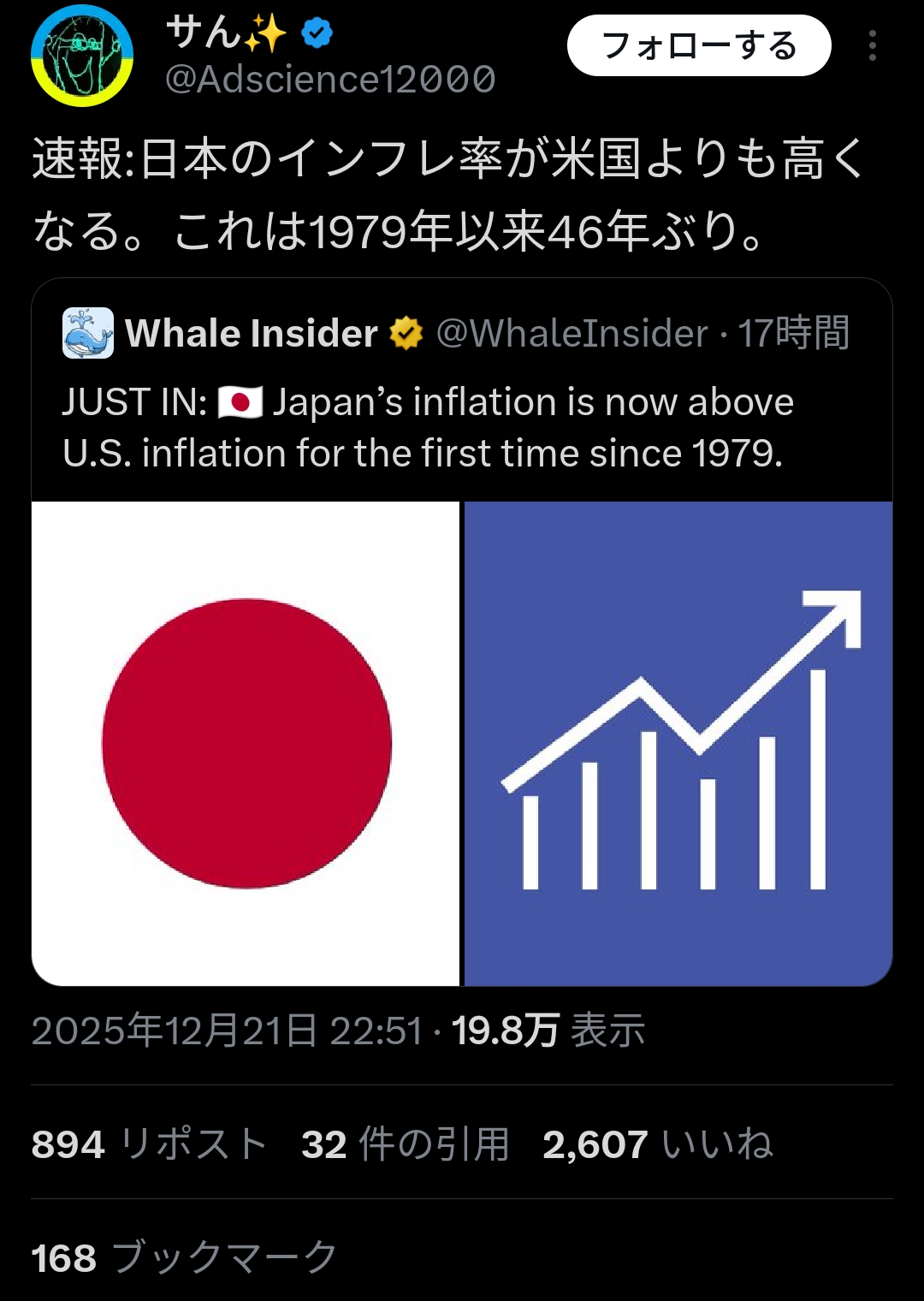Follow the サン account with フォローする button
This screenshot has width=924, height=1301.
tap(698, 45)
